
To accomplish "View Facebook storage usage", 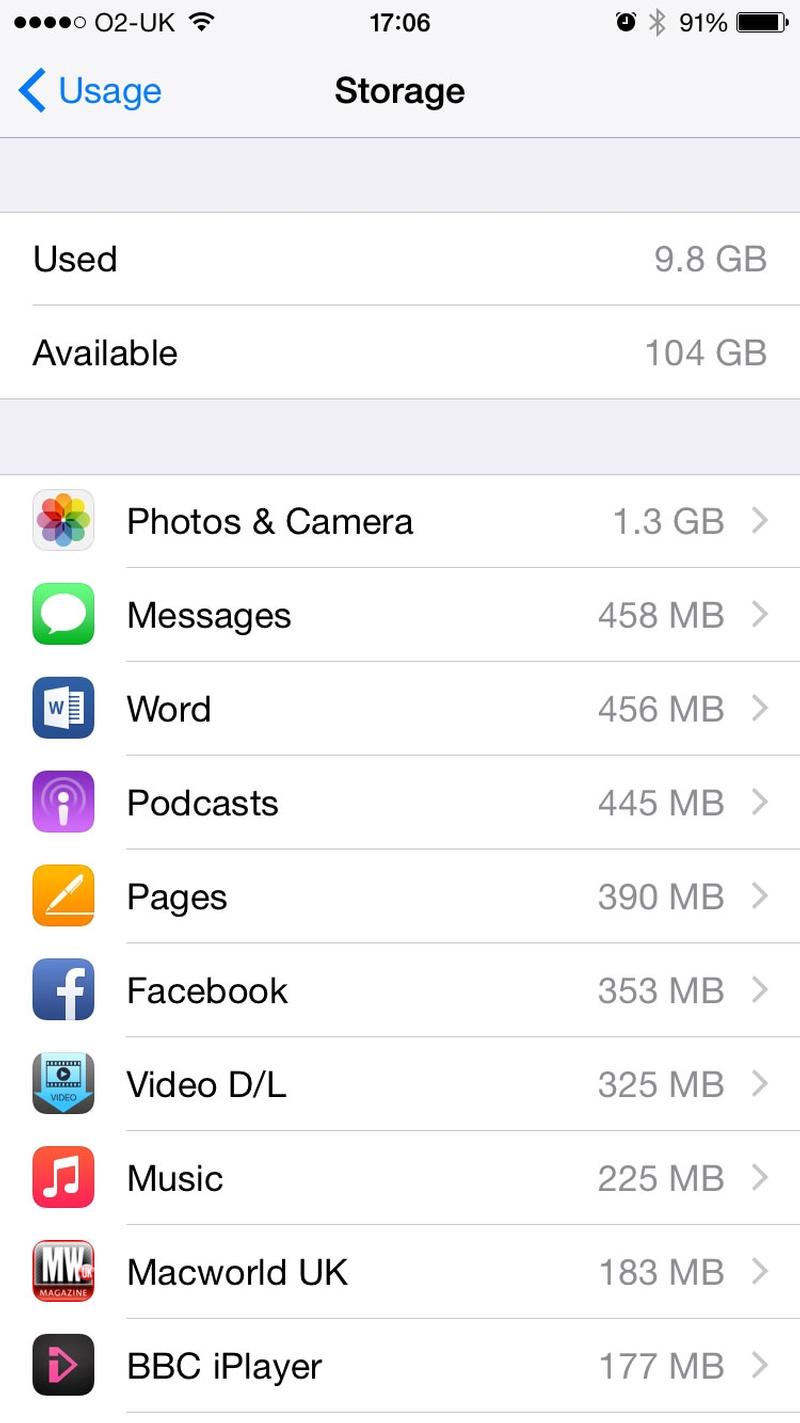I will 400,991.
